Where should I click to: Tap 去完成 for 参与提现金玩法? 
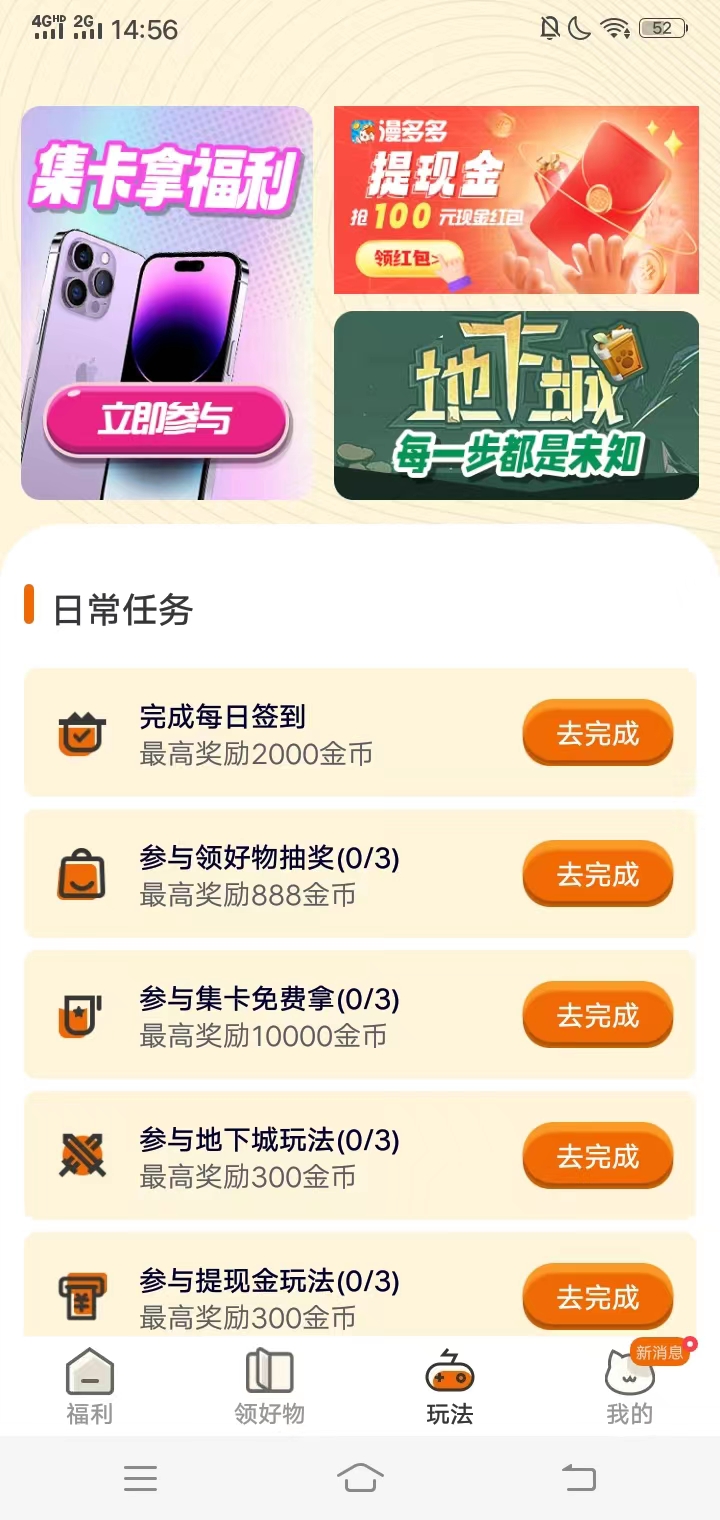coord(597,1297)
